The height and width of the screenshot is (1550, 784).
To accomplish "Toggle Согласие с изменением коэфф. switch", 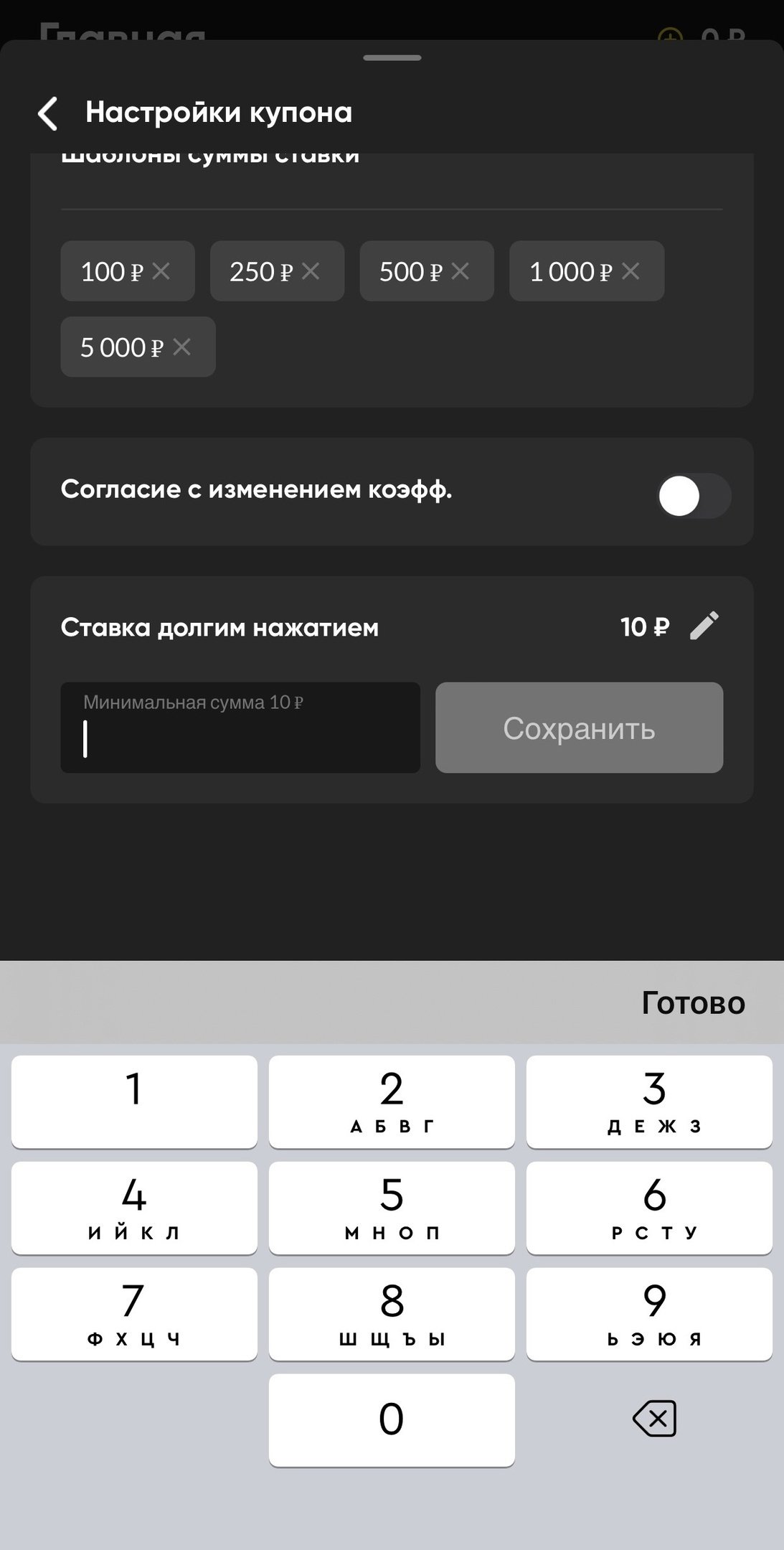I will pos(693,496).
